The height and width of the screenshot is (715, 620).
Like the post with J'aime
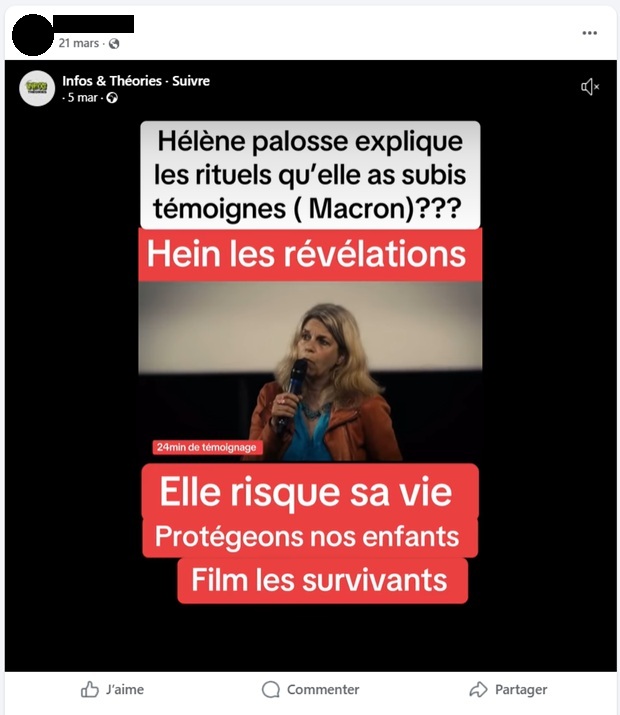pos(112,689)
